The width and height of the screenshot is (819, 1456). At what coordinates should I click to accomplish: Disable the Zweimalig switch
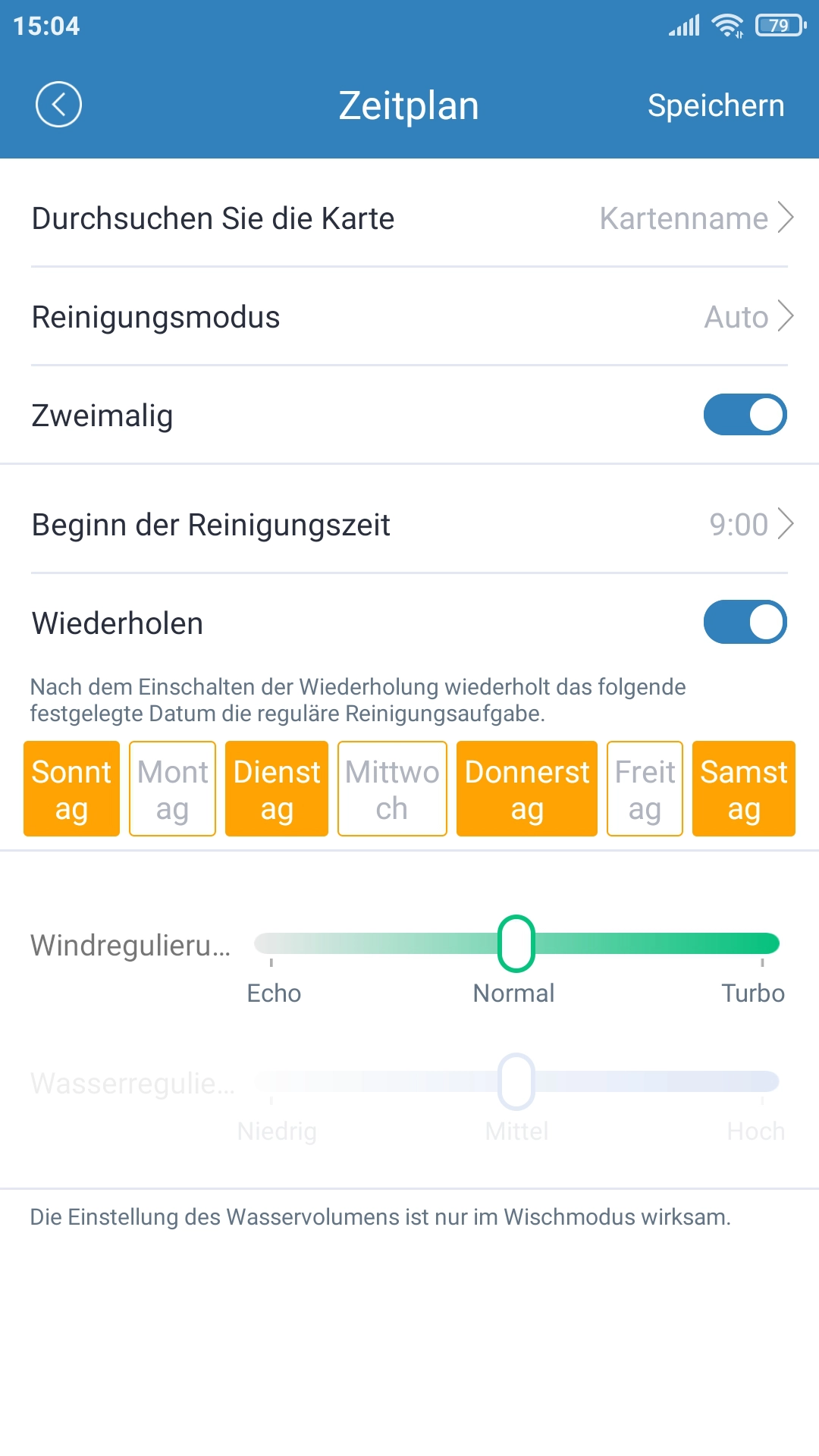[x=745, y=415]
